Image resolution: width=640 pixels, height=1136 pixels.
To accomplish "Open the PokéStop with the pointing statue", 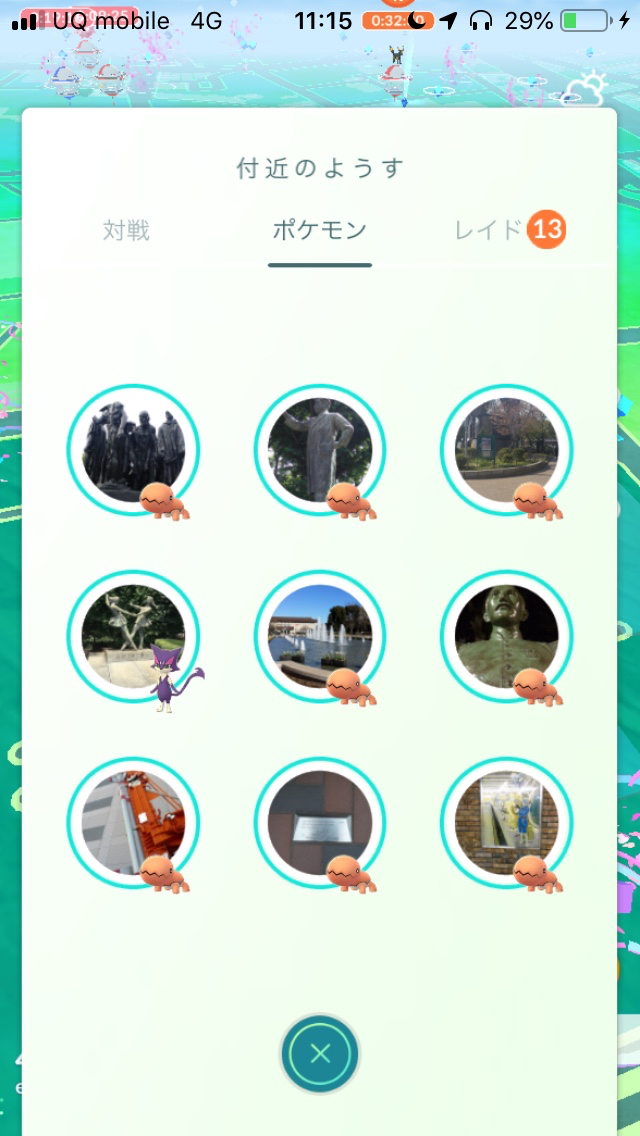I will tap(320, 450).
